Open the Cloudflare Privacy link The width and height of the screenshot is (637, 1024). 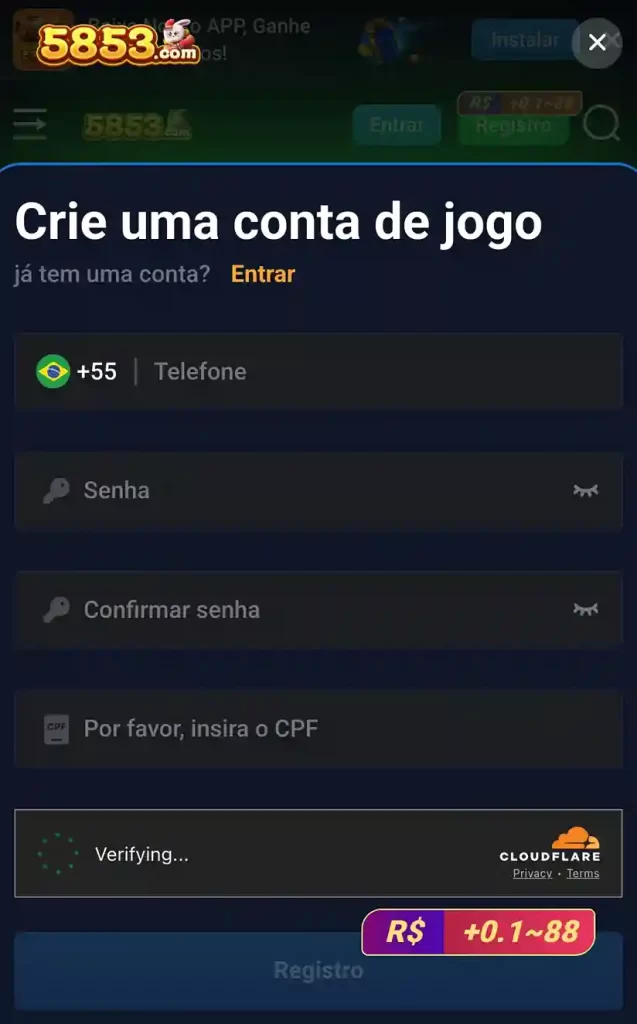(x=532, y=874)
